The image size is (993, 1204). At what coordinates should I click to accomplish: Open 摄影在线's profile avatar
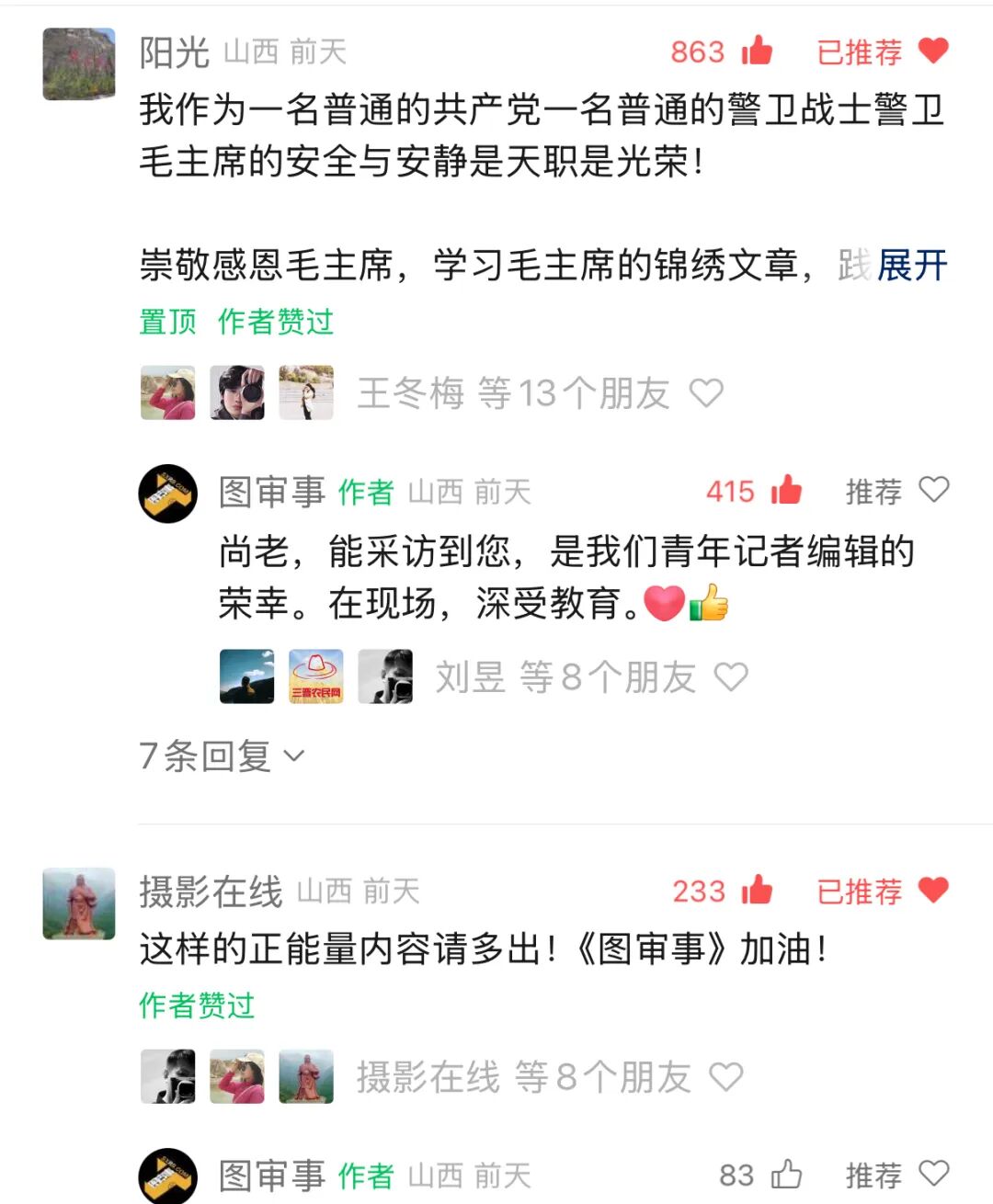tap(79, 903)
